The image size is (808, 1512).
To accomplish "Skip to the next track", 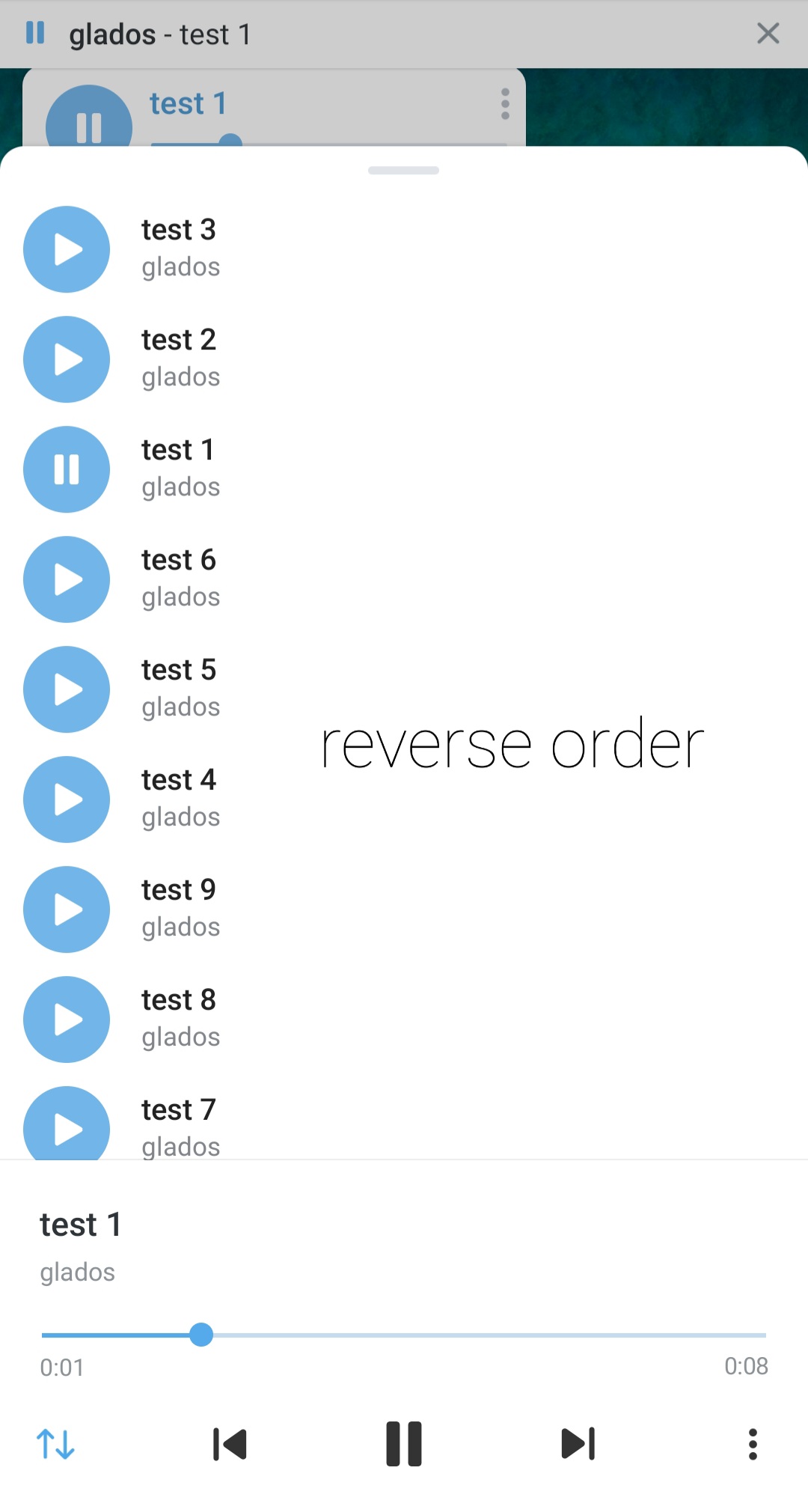I will pos(578,1444).
